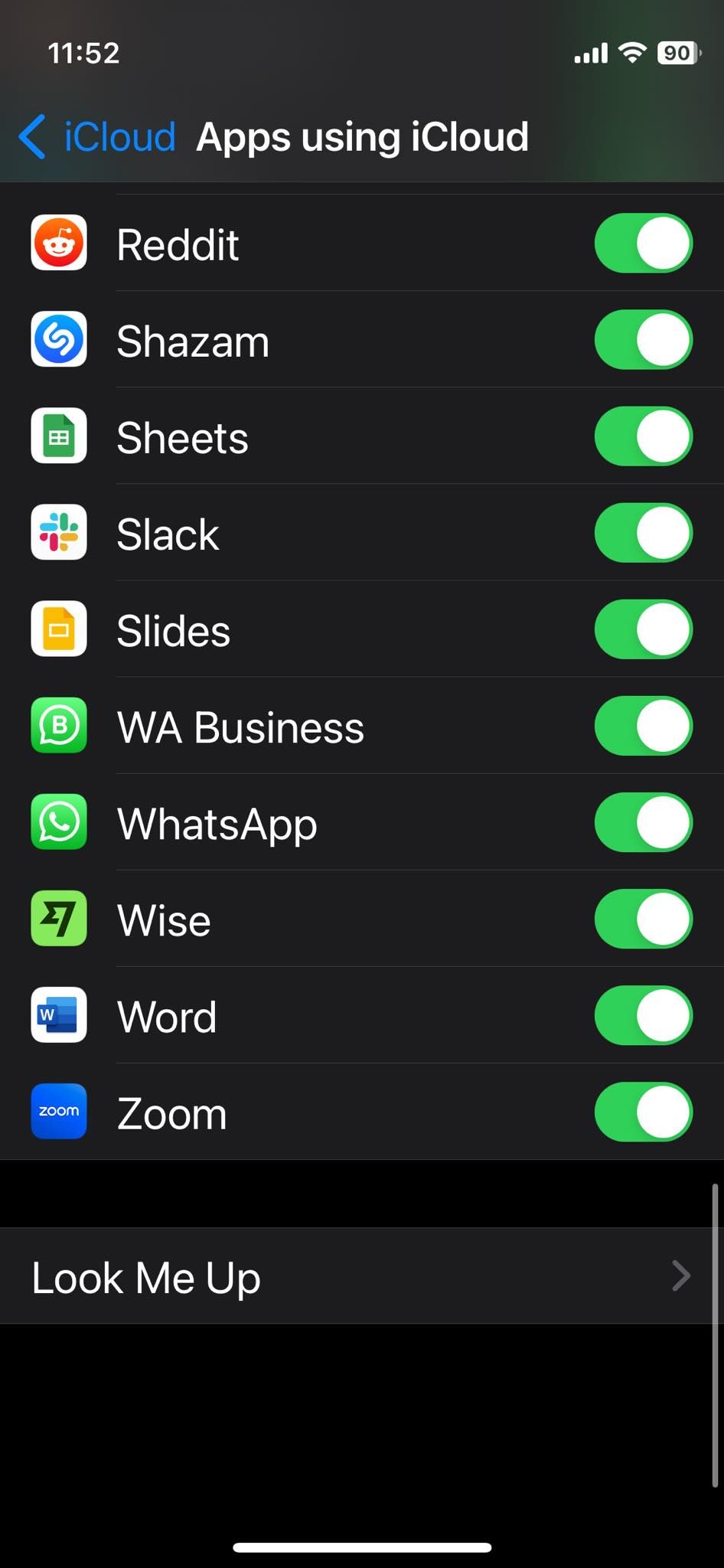Tap the WA Business icon
Screen dimensions: 724x1568
(59, 726)
